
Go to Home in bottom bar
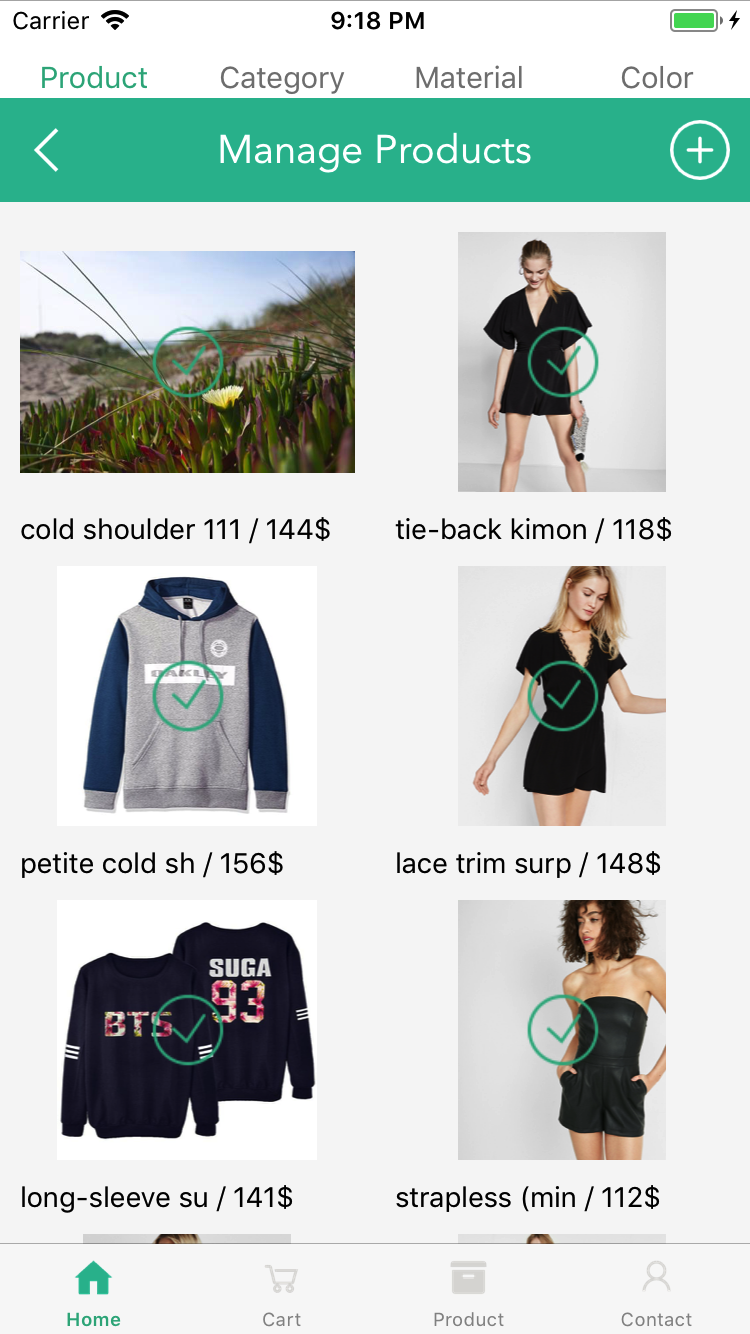click(93, 1293)
